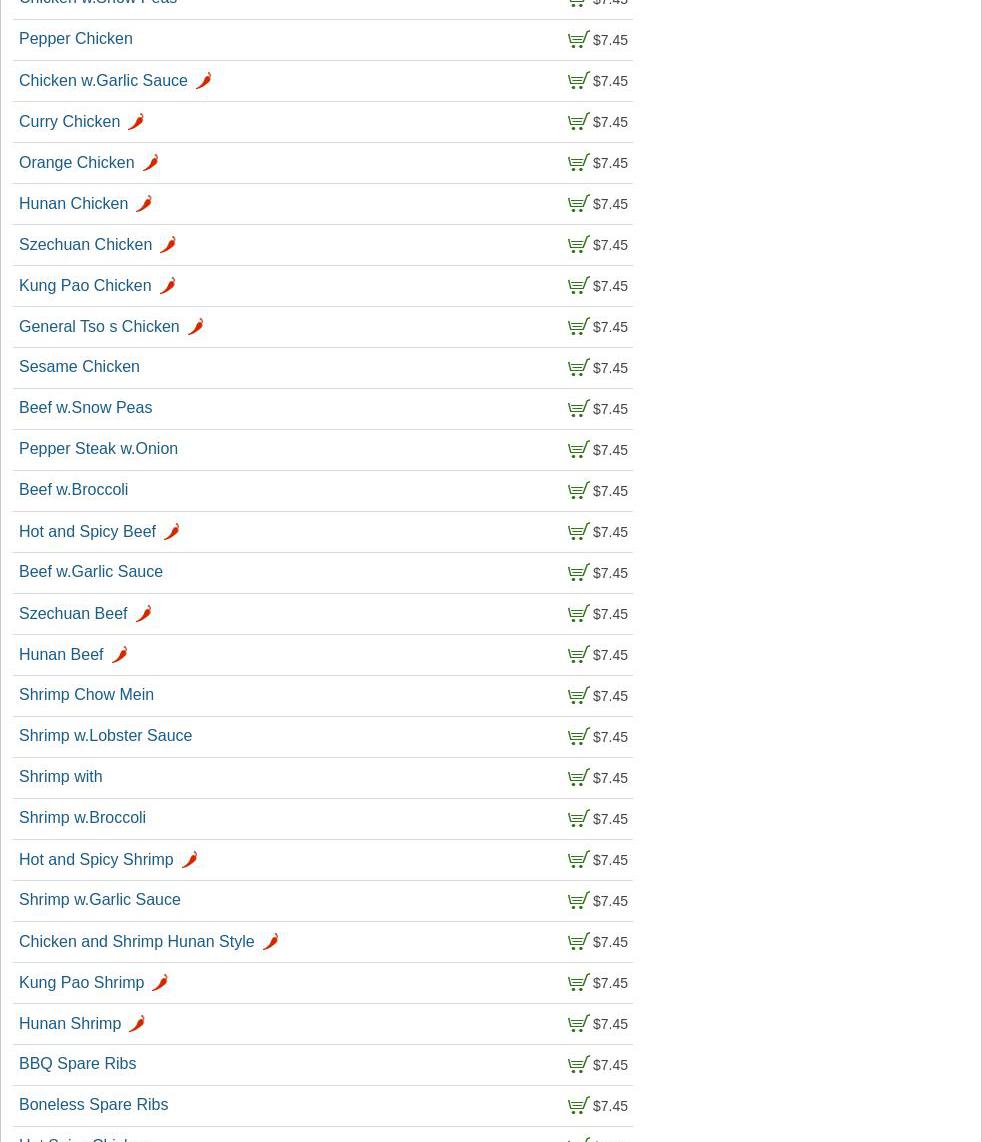
Task: Open Hunan Chicken dish
Action: 74,203
